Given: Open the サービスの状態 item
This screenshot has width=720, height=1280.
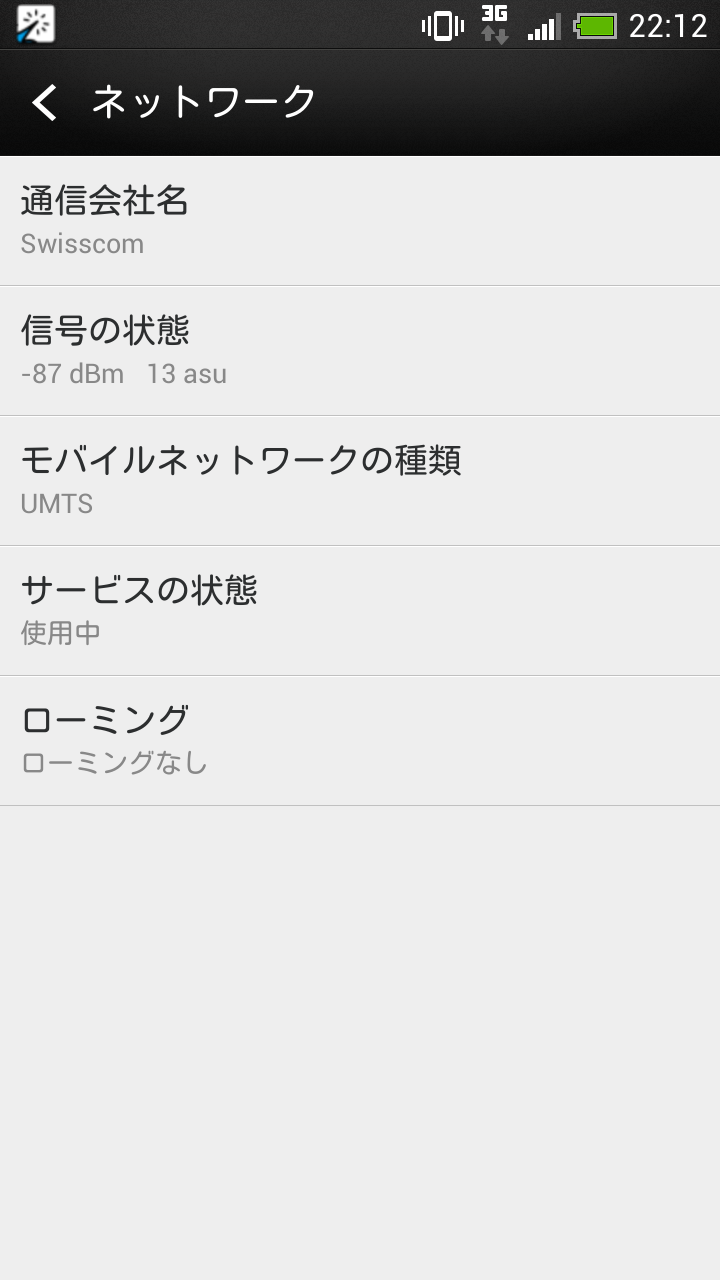Looking at the screenshot, I should click(360, 611).
